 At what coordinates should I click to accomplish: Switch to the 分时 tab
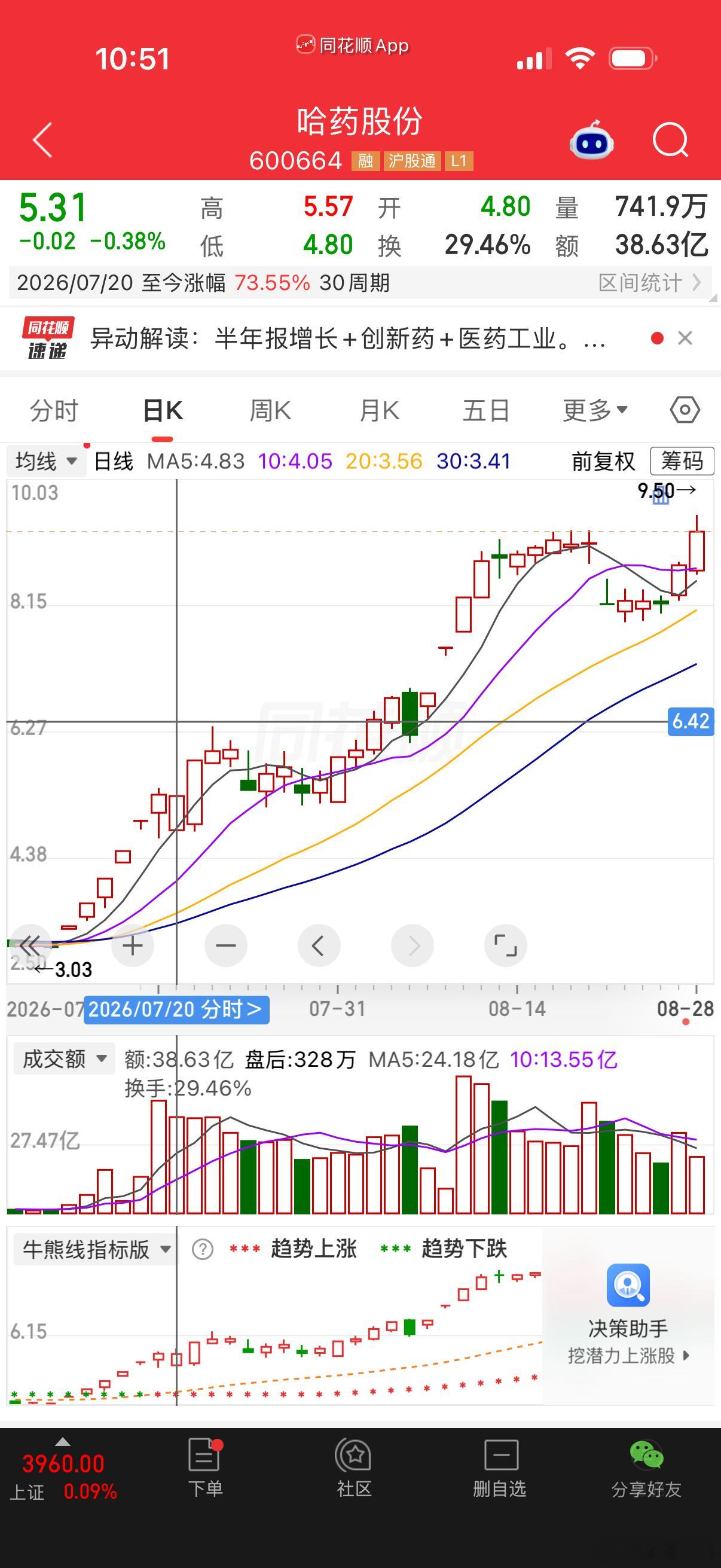tap(54, 410)
